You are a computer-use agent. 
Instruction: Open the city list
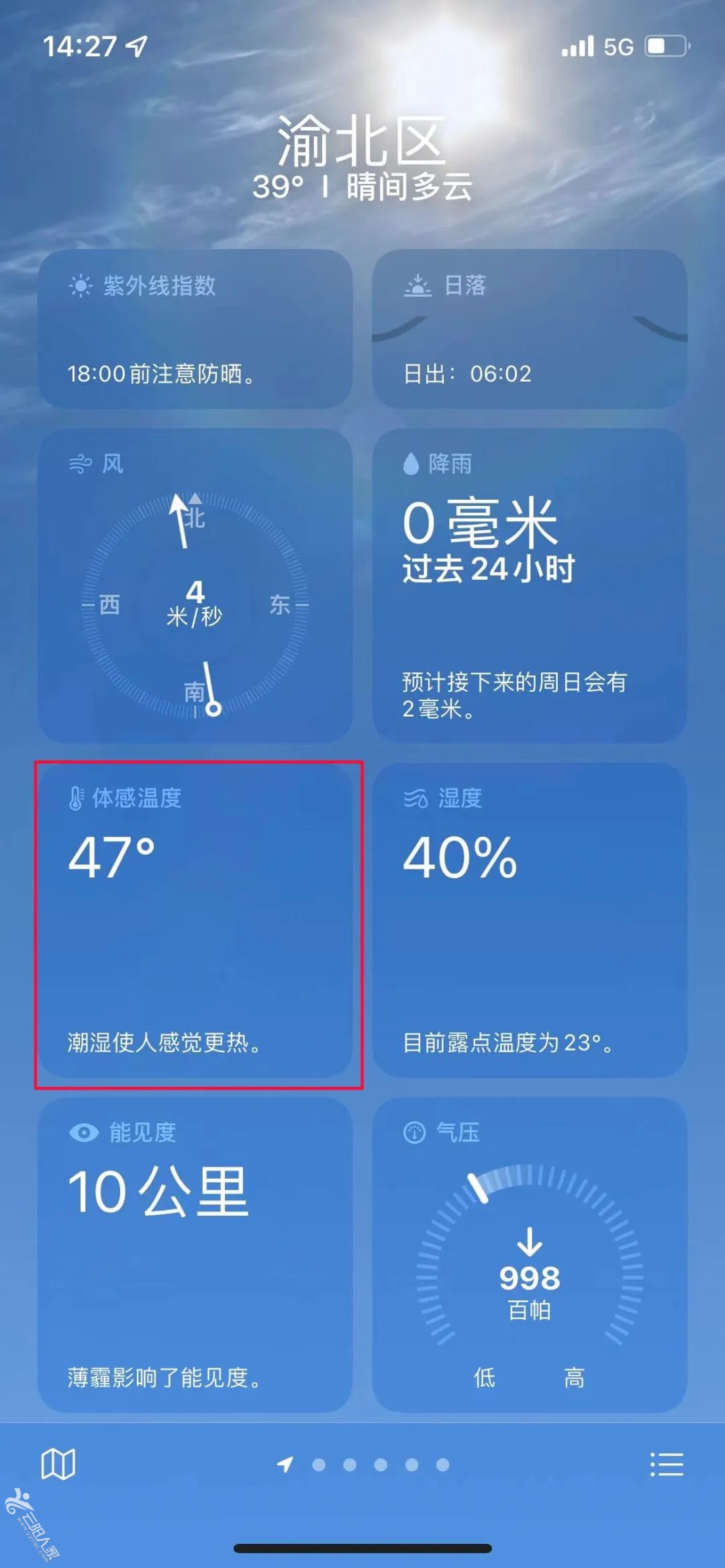click(667, 1464)
